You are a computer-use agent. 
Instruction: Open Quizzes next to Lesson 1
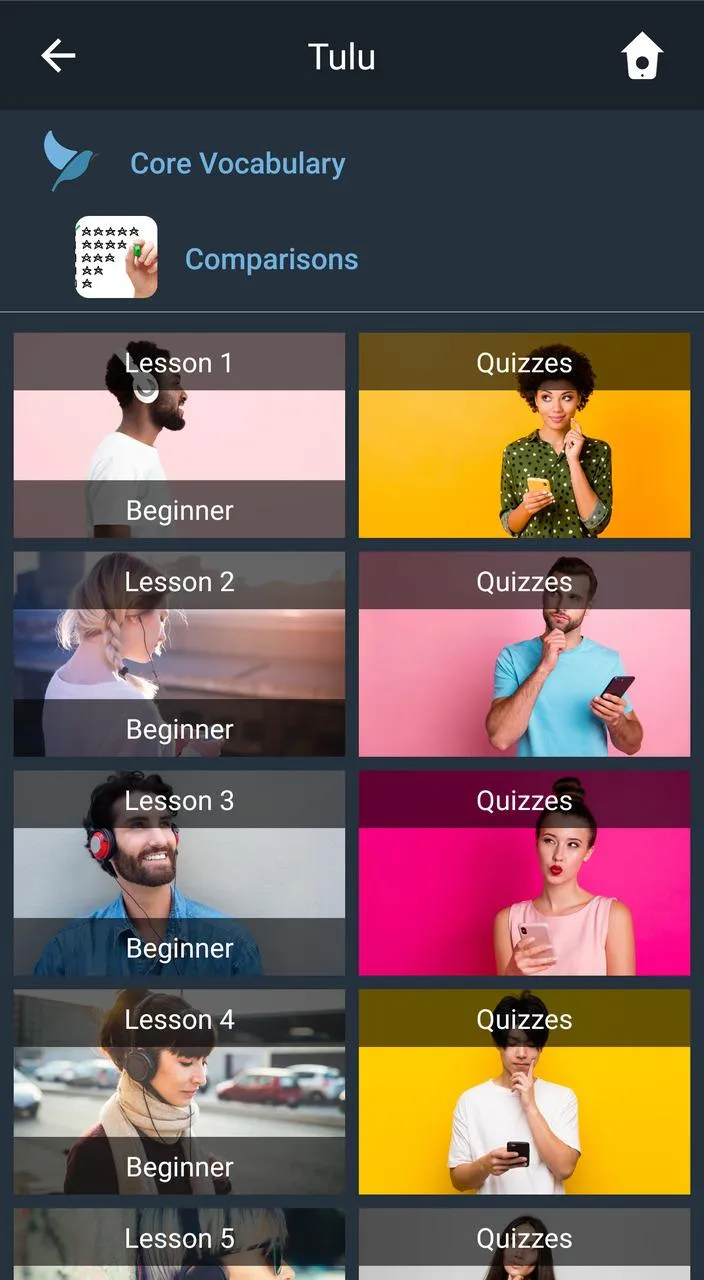524,436
